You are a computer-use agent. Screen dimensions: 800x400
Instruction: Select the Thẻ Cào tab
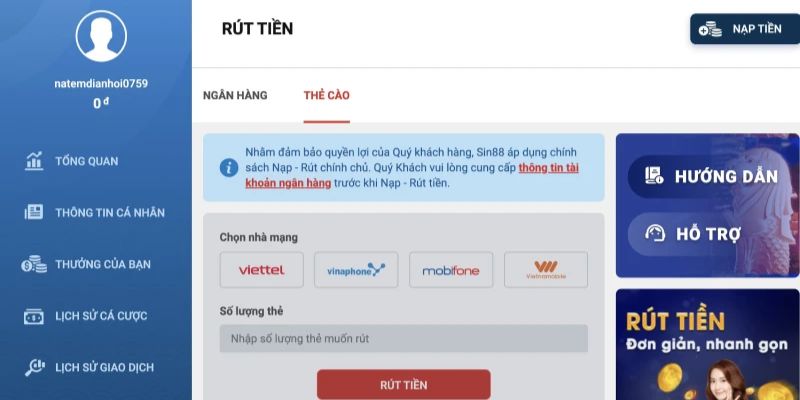tap(326, 95)
